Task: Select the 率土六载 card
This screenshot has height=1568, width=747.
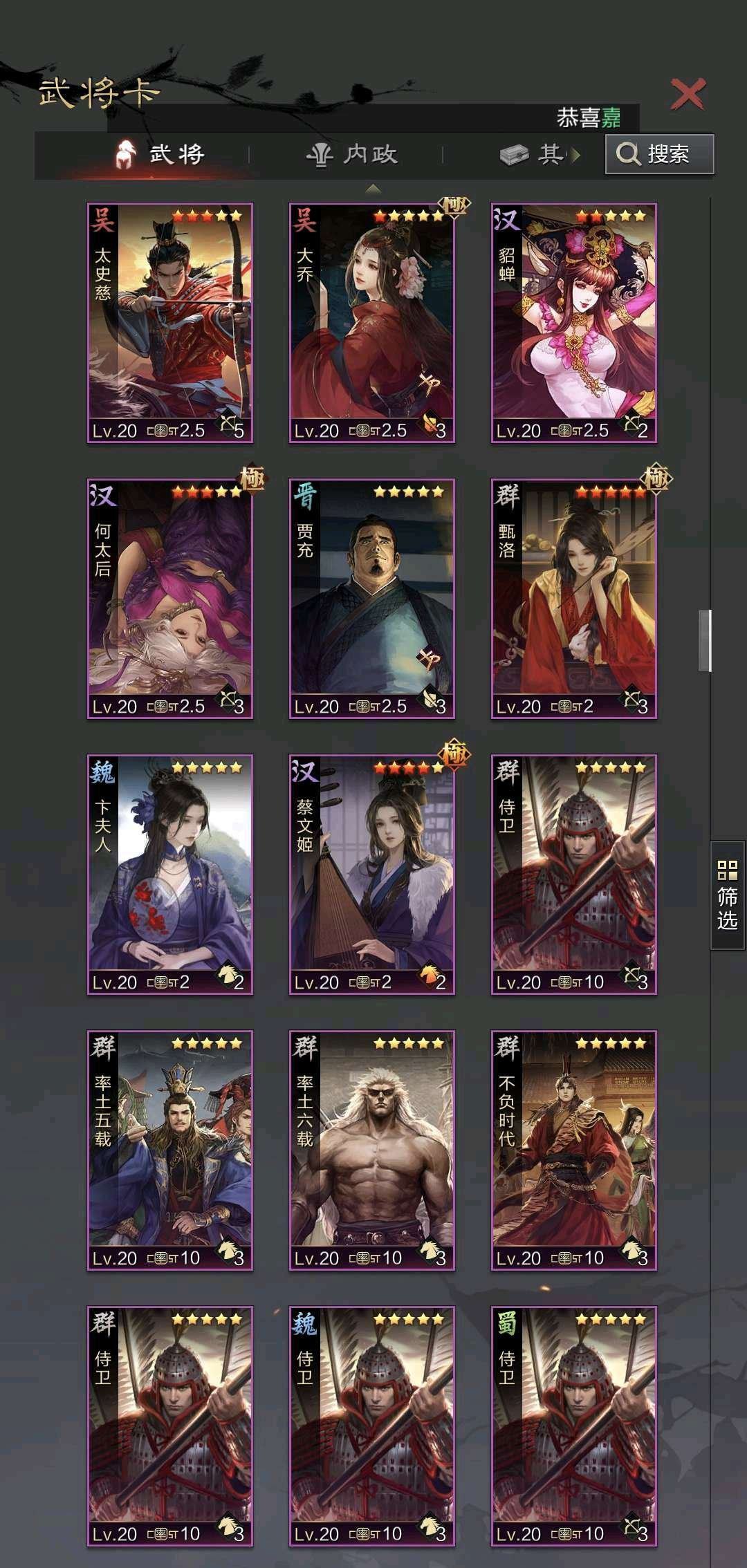Action: 372,1150
